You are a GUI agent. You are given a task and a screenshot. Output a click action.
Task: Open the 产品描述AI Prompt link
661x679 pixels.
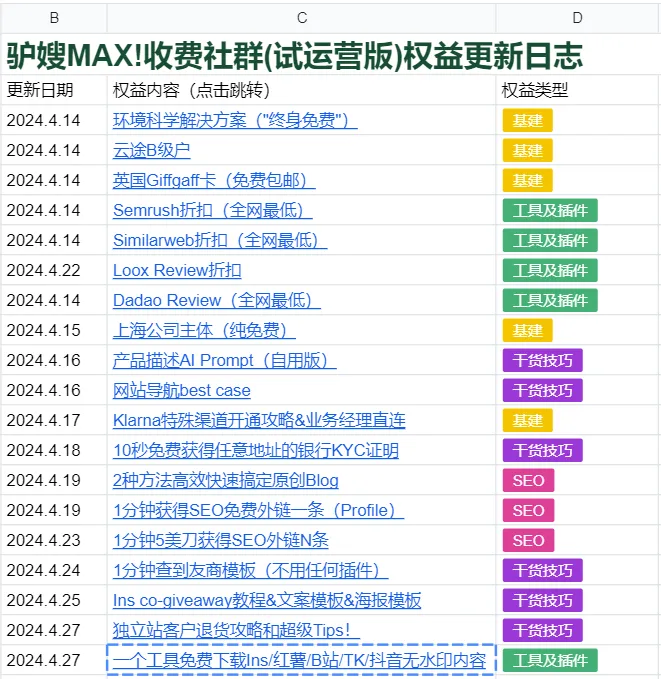pyautogui.click(x=224, y=361)
